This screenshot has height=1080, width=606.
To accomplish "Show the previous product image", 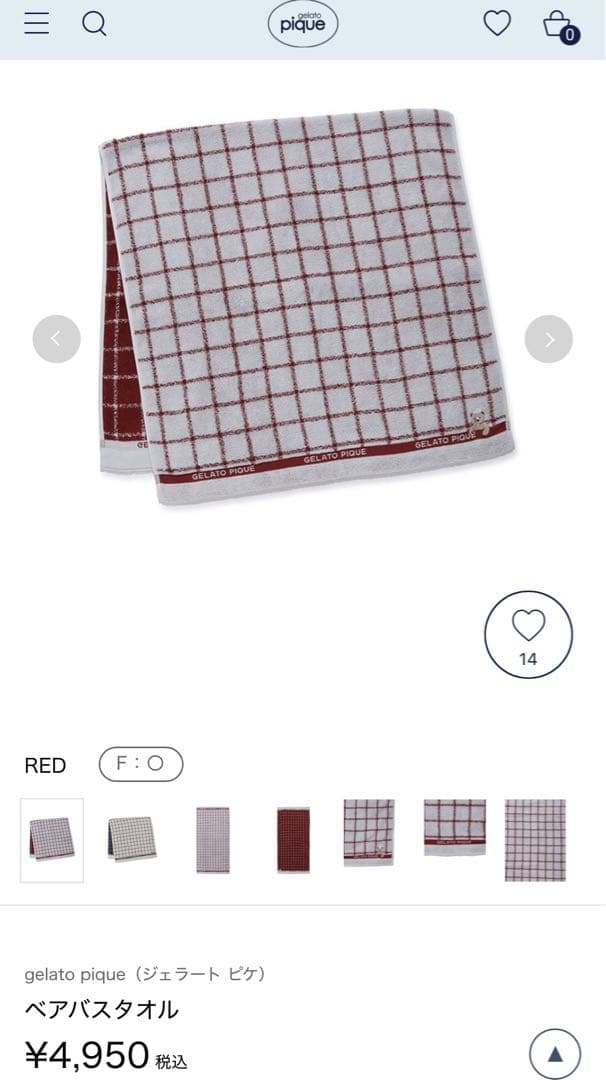I will tap(56, 339).
